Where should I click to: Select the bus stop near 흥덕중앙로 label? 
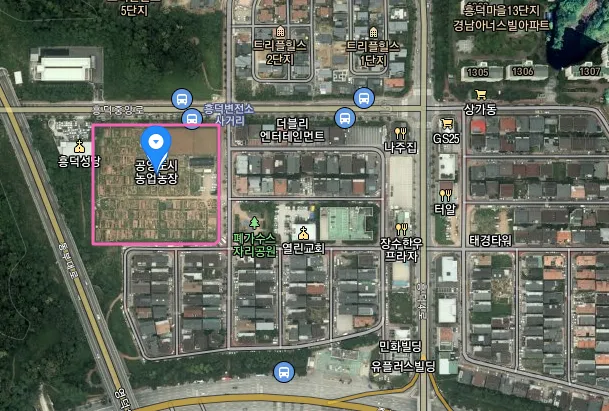point(182,97)
